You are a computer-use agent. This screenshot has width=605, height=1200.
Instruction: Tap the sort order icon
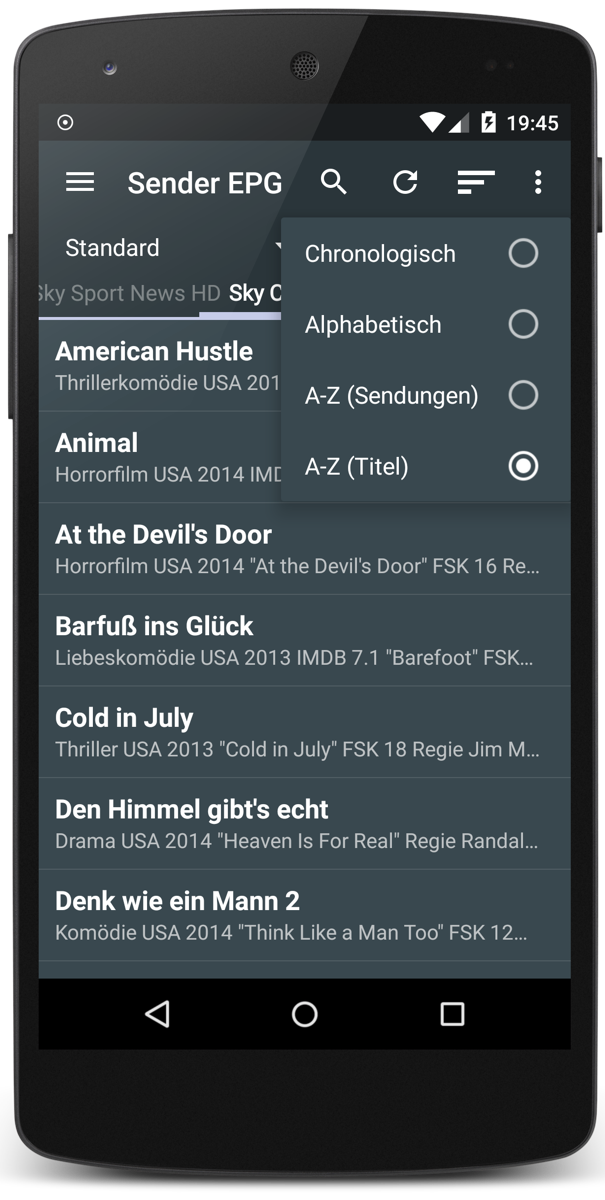pyautogui.click(x=476, y=182)
